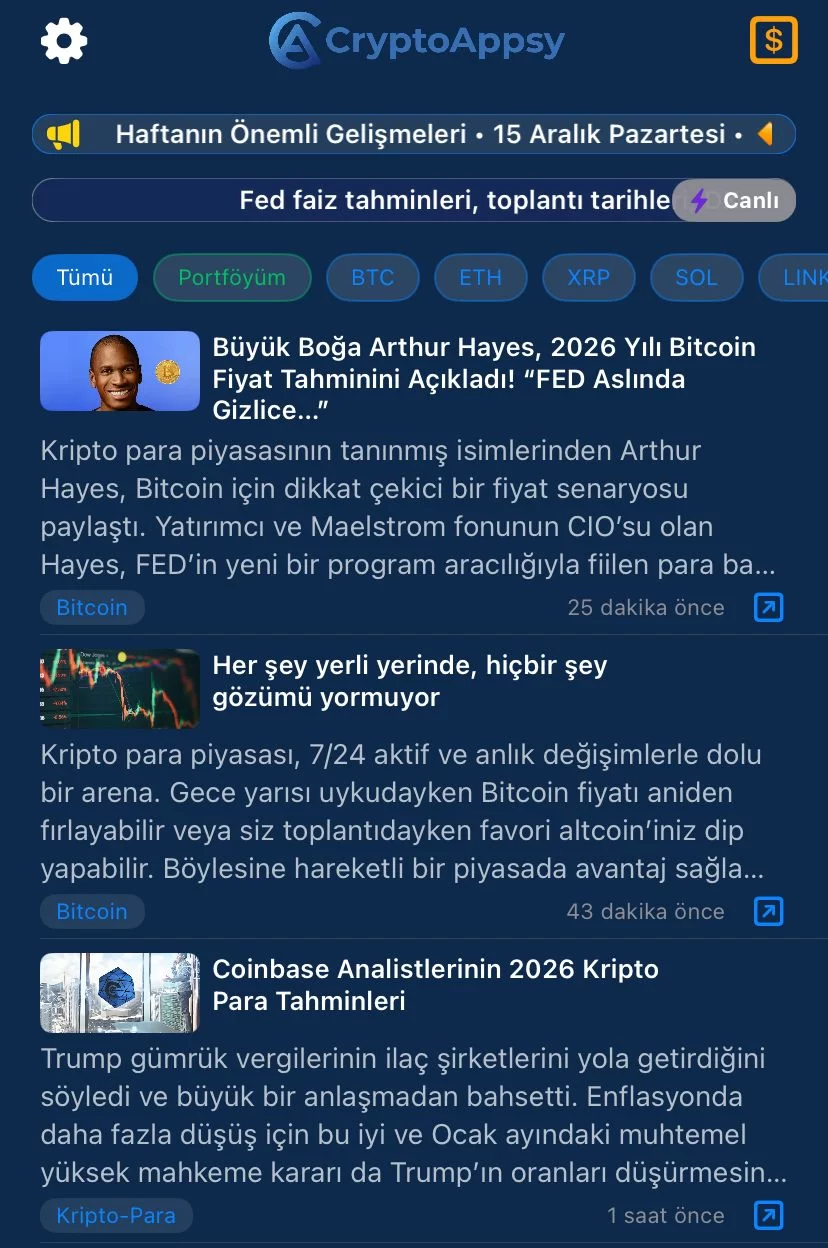Expand the banner via the orange arrow
The image size is (828, 1248).
(x=769, y=133)
